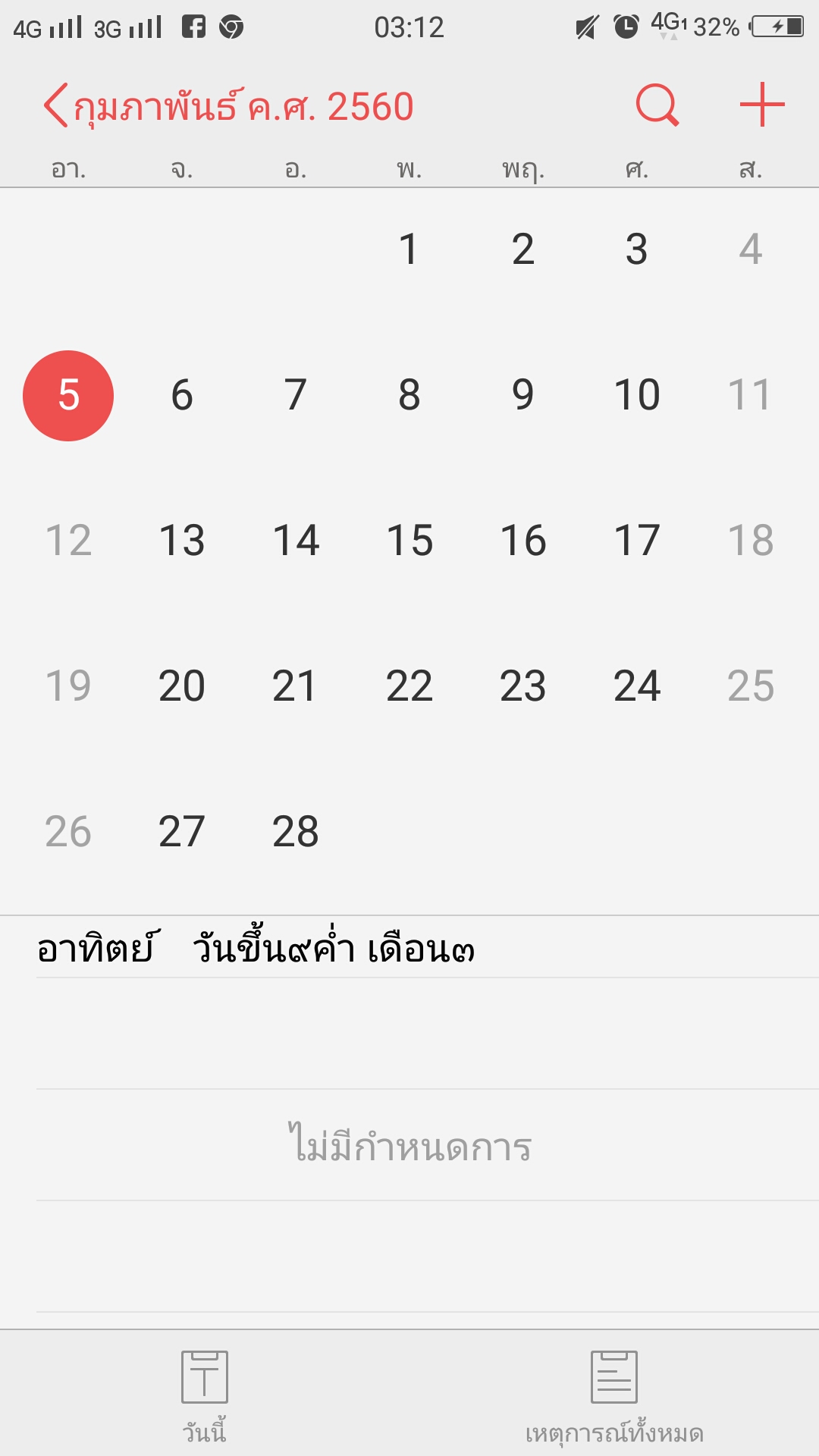
Task: Select date 20 in the month grid
Action: point(182,686)
